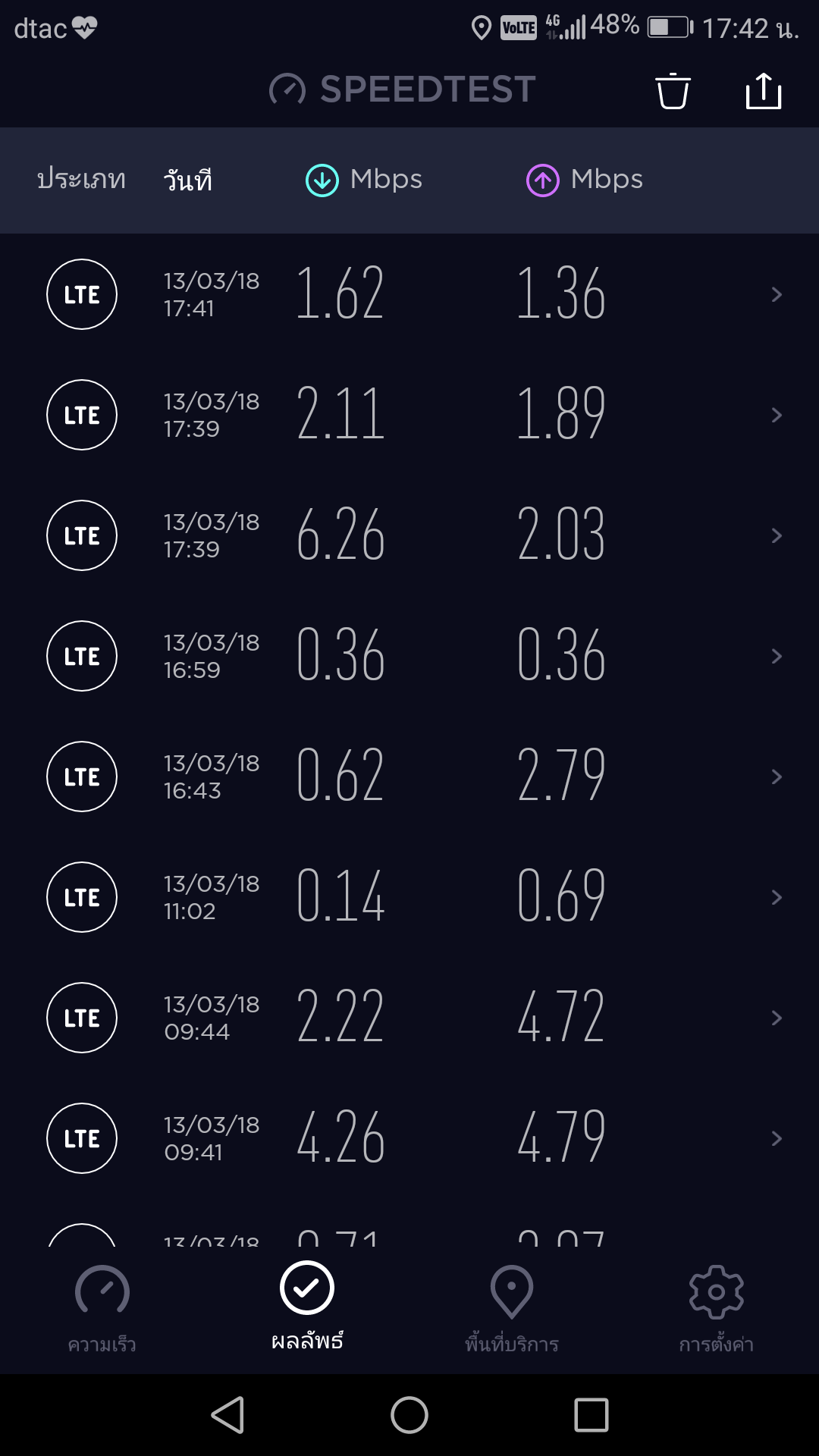Screen dimensions: 819x1456
Task: Go to the home screen
Action: coord(409,1415)
